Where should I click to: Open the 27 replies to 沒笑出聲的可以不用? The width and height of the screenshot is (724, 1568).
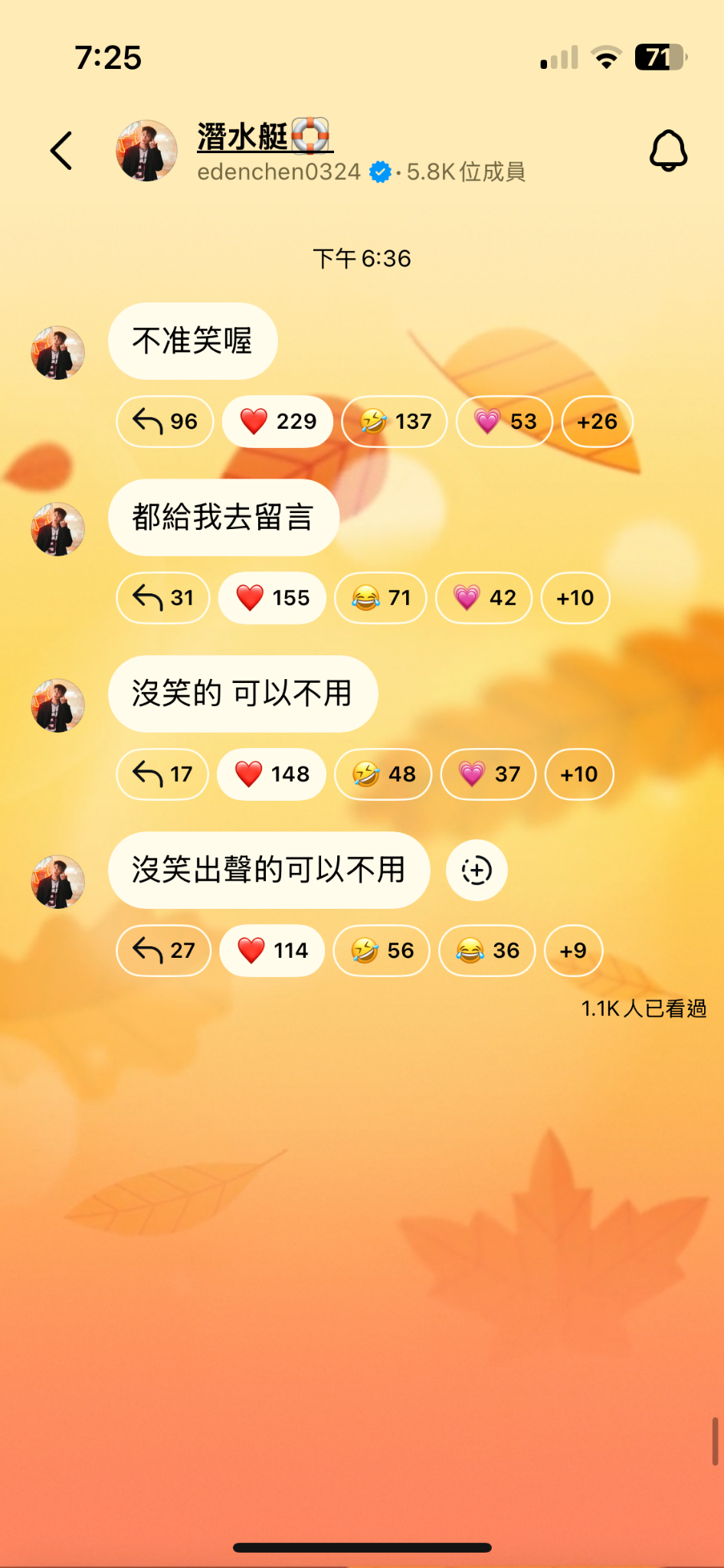tap(163, 950)
